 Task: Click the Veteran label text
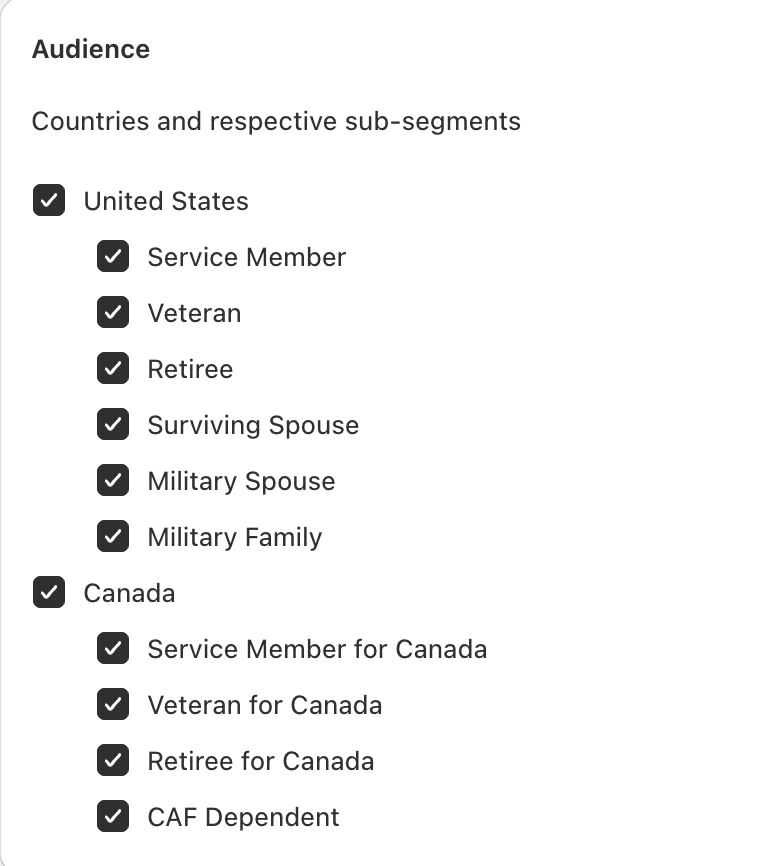(x=194, y=313)
